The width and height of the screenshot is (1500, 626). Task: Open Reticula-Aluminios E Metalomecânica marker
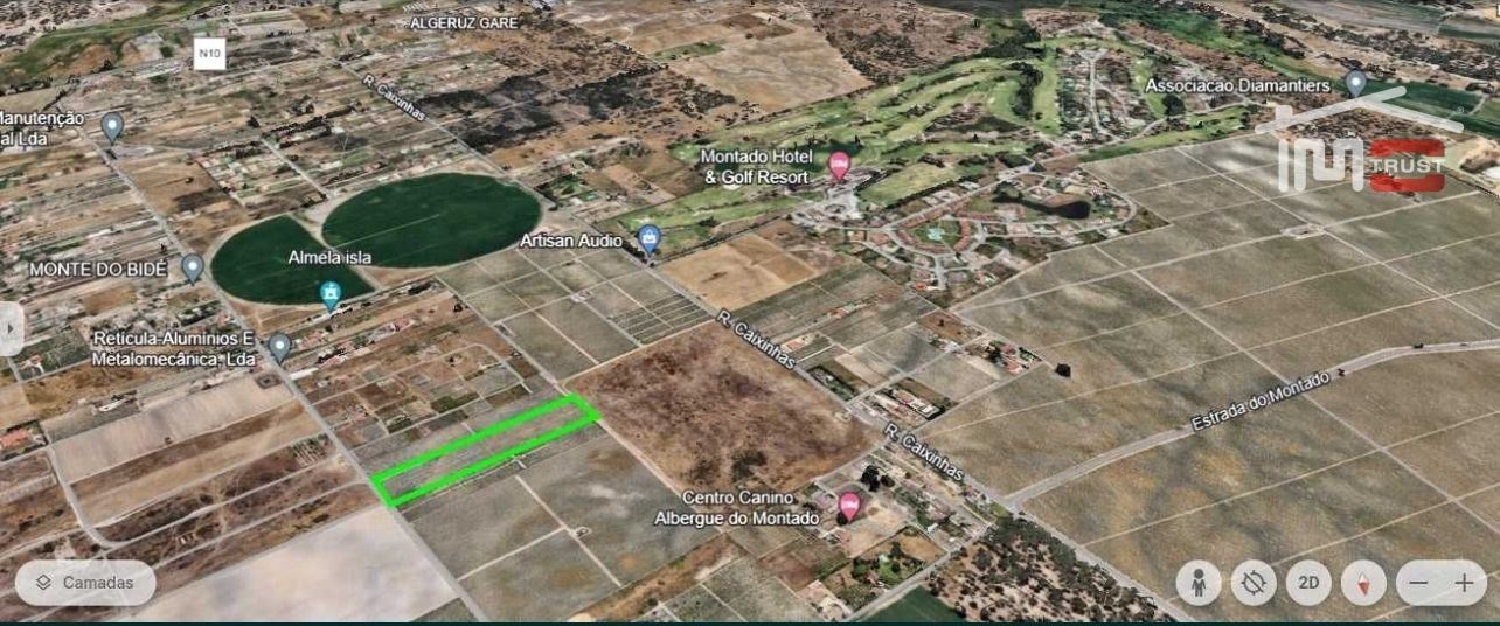[x=280, y=346]
